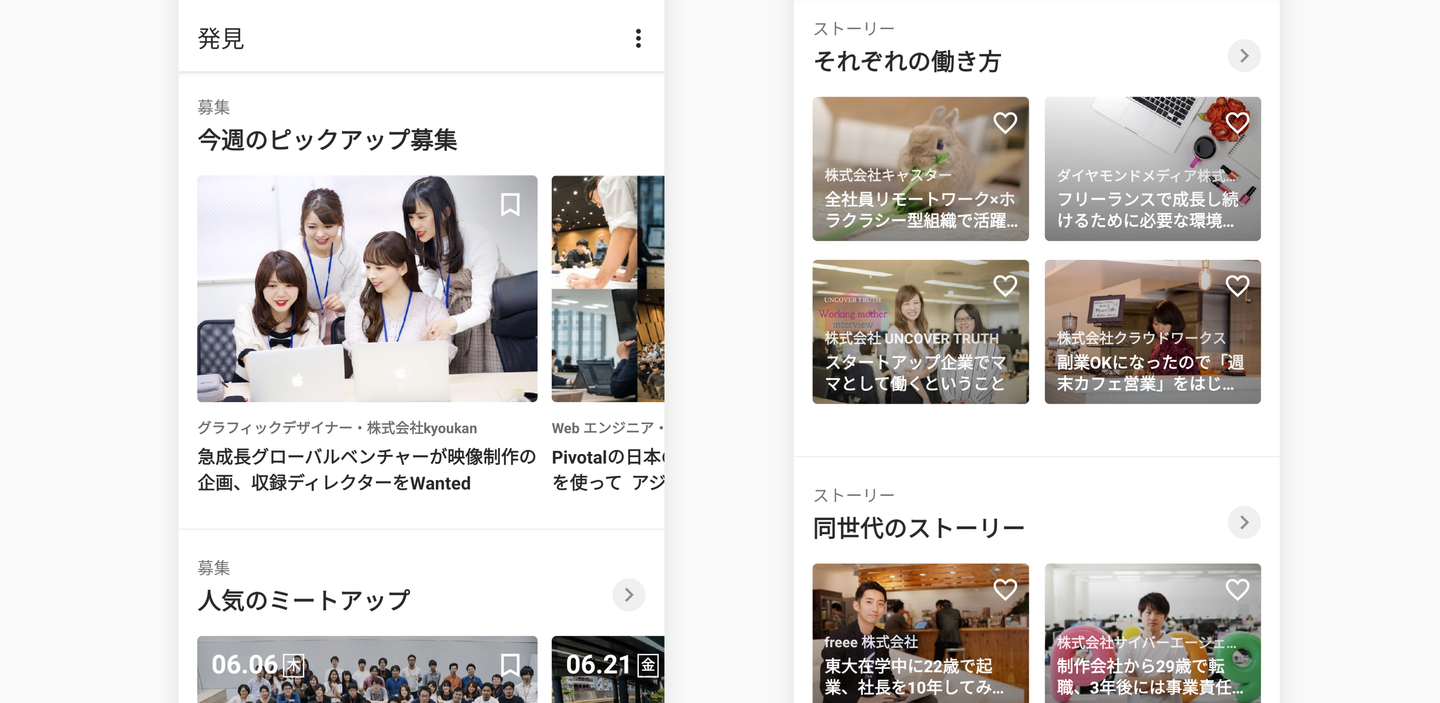Open the overflow menu in the 発見 header
This screenshot has width=1440, height=703.
click(x=638, y=39)
